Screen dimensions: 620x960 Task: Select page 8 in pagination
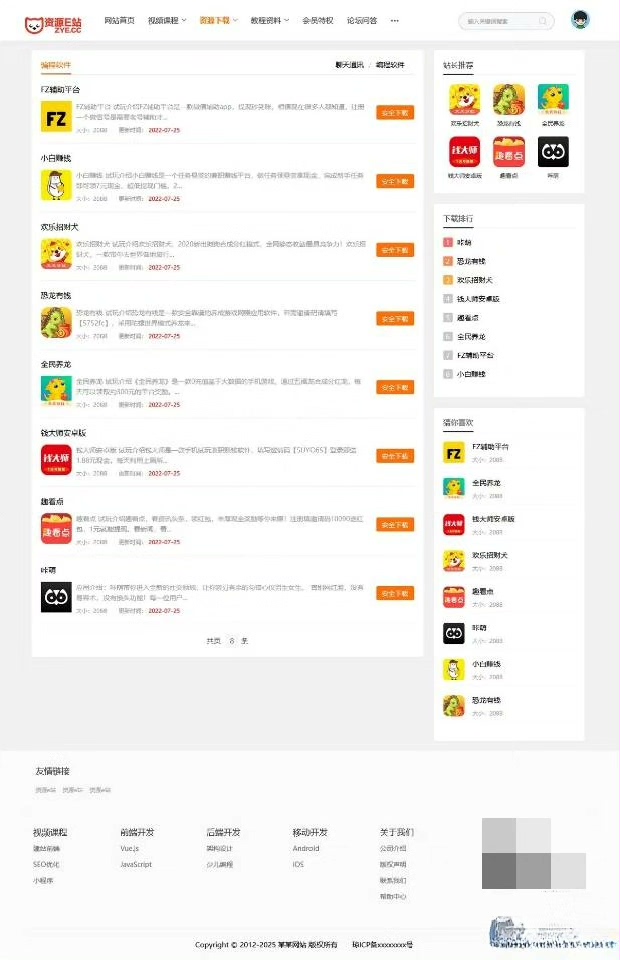click(x=231, y=640)
